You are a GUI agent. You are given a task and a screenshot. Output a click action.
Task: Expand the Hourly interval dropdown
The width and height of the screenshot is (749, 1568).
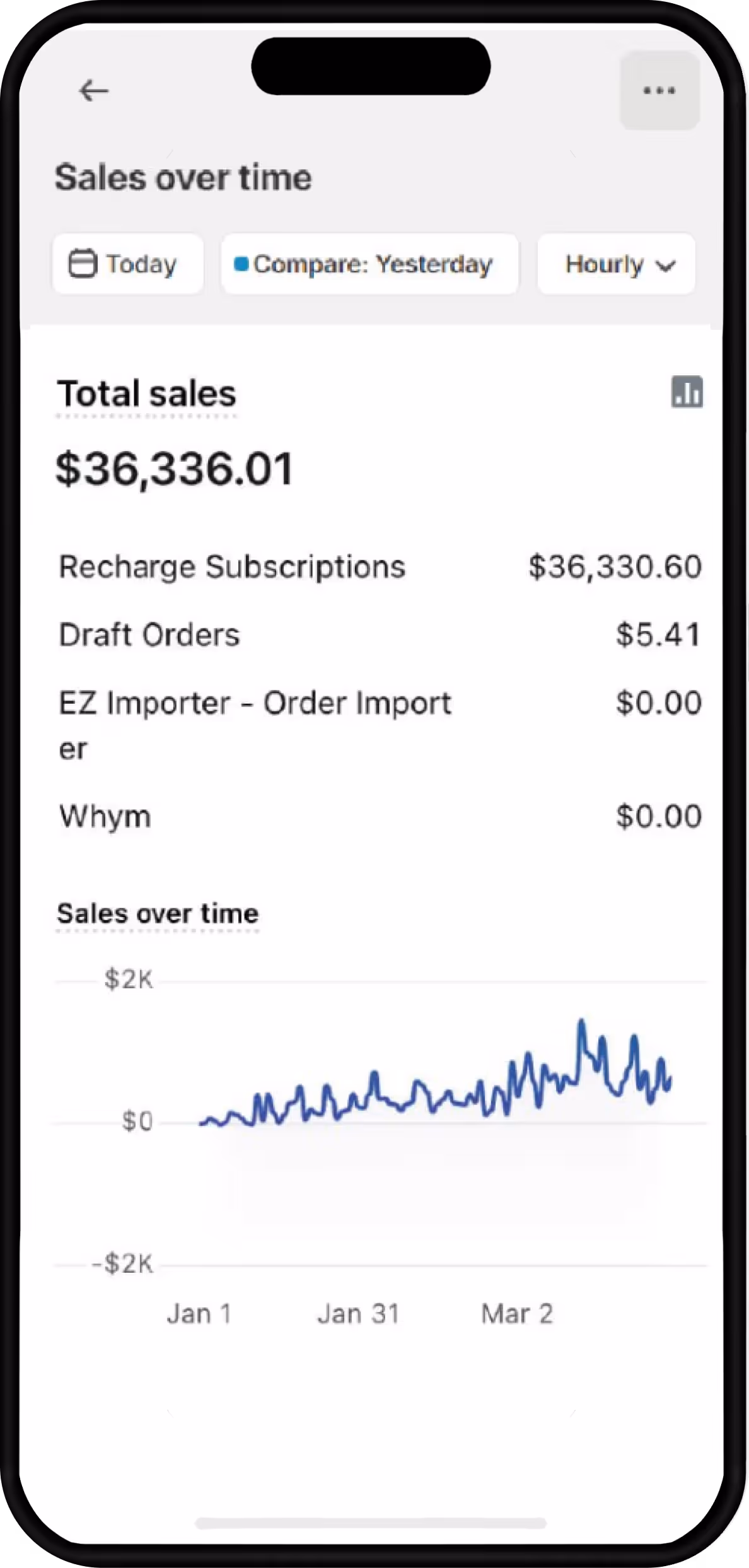616,264
